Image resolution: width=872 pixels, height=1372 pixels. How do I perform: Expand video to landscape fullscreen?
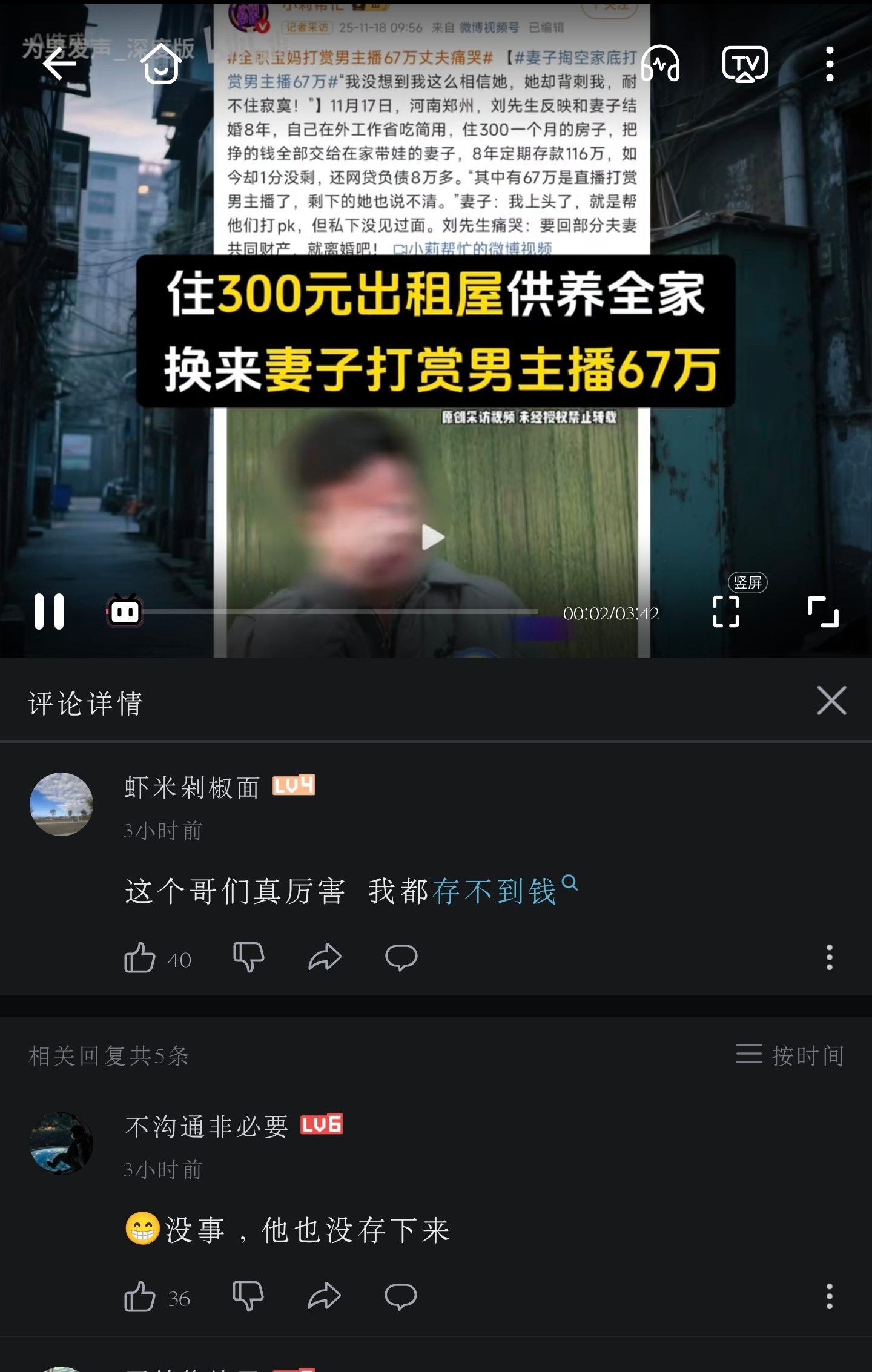pos(823,612)
